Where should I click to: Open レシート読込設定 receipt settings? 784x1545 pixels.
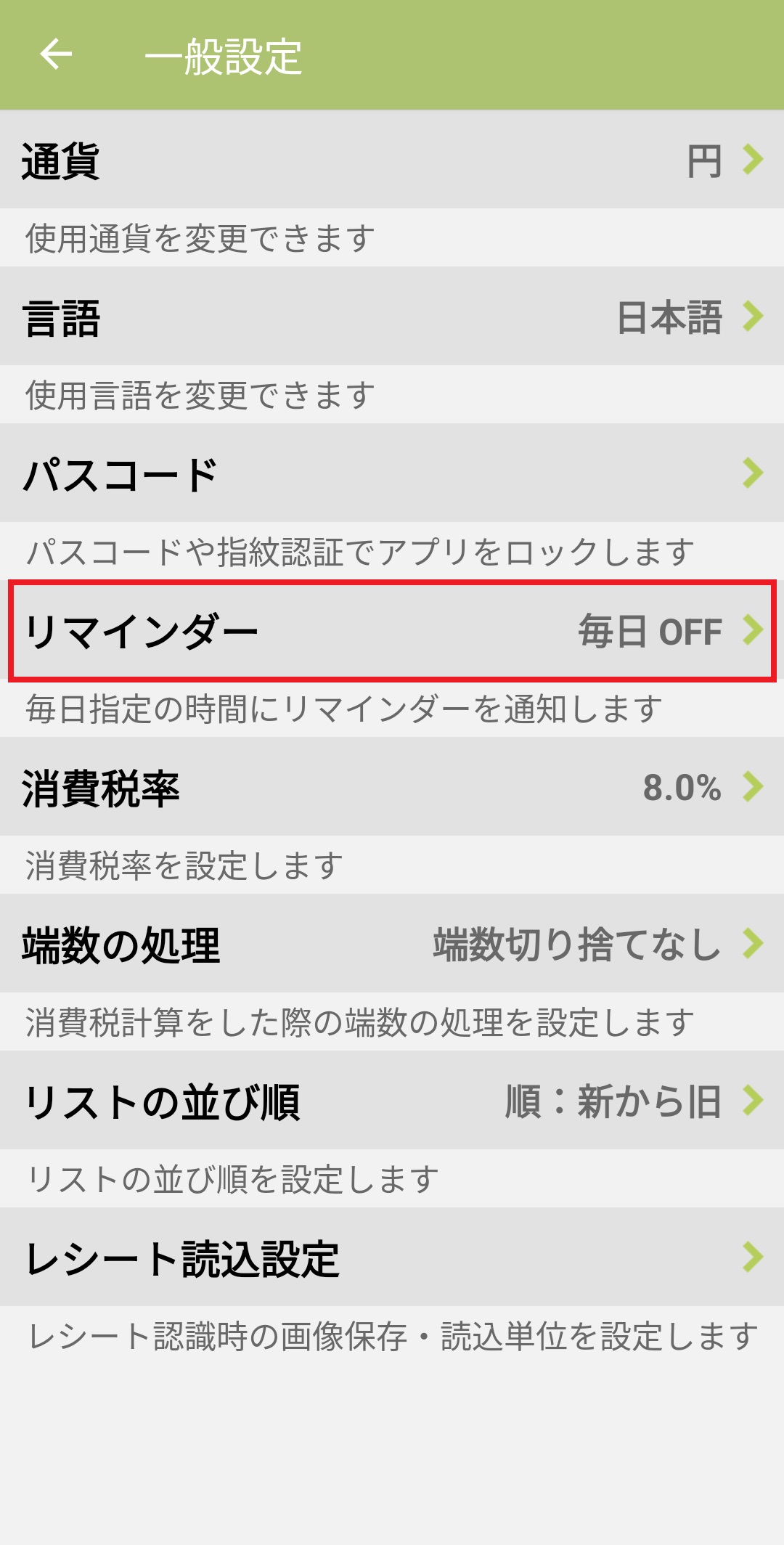[x=392, y=1258]
